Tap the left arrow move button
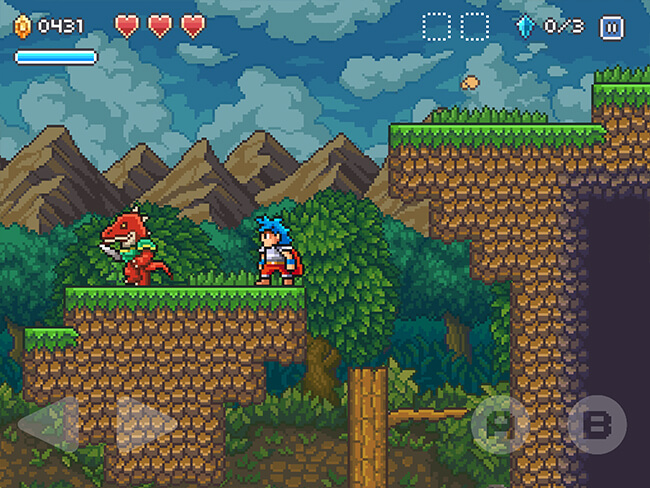650x488 pixels. [48, 424]
